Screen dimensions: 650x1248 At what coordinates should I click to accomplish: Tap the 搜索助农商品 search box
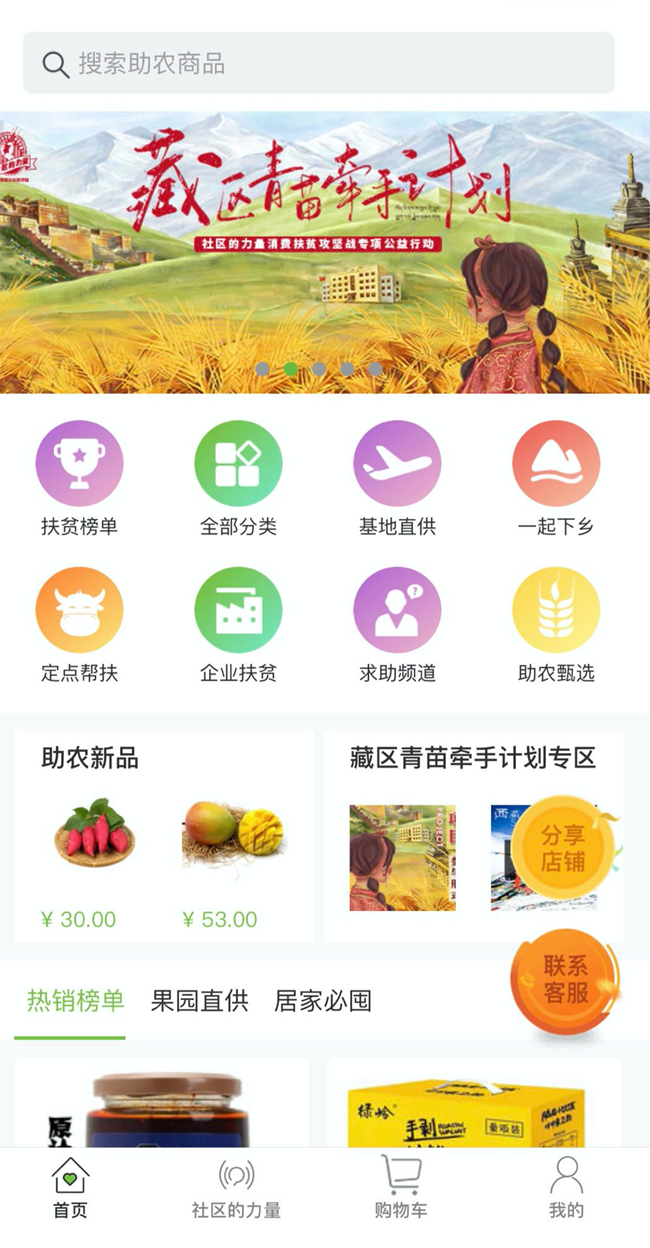[318, 64]
